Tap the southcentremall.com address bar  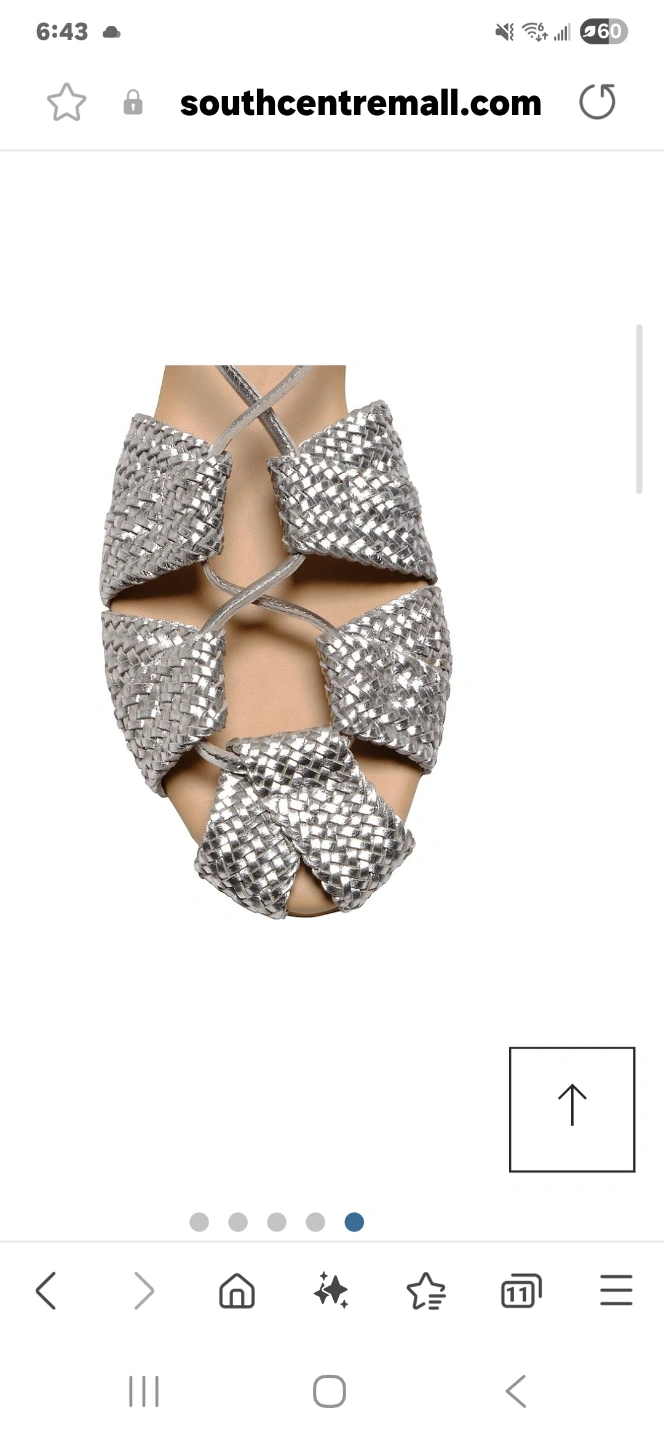click(x=360, y=103)
